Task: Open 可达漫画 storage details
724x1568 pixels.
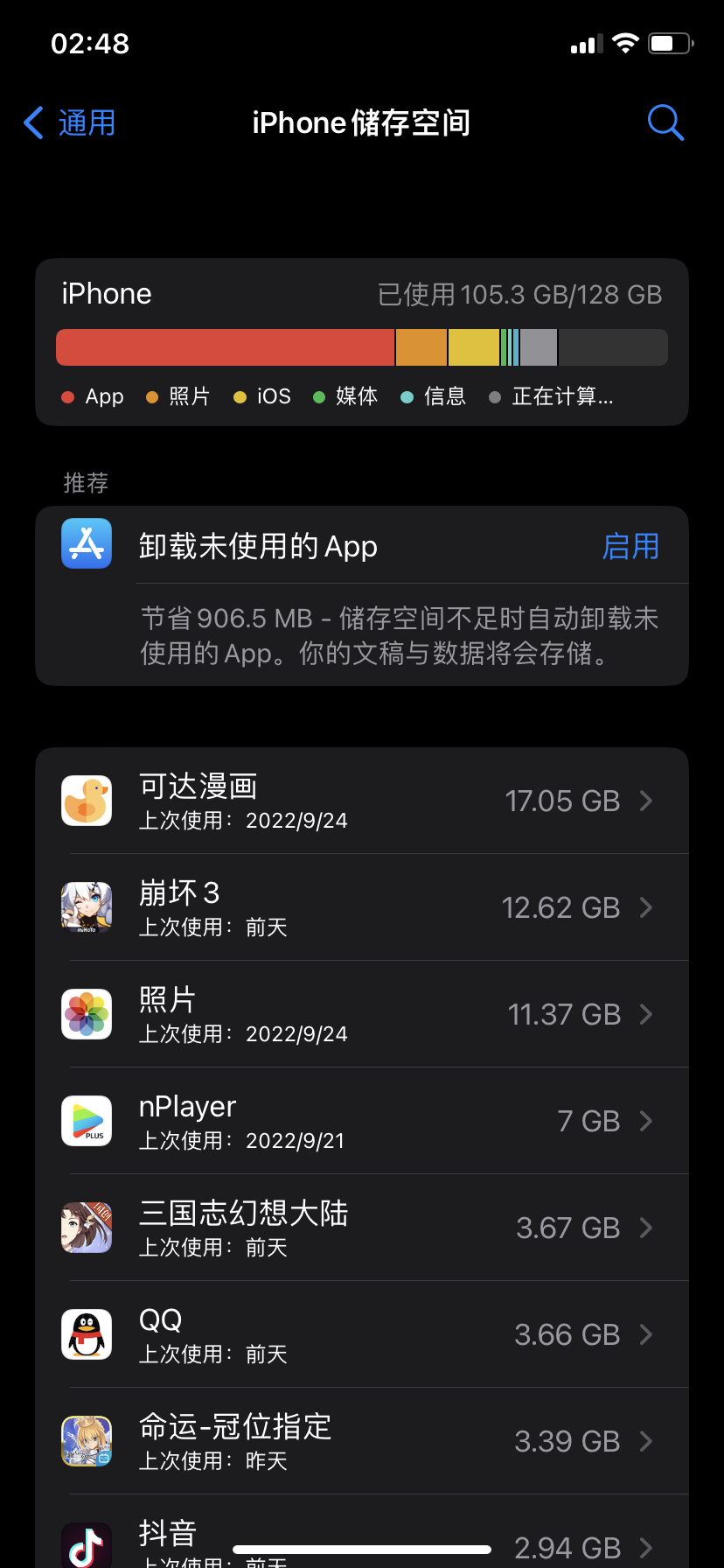Action: [362, 801]
